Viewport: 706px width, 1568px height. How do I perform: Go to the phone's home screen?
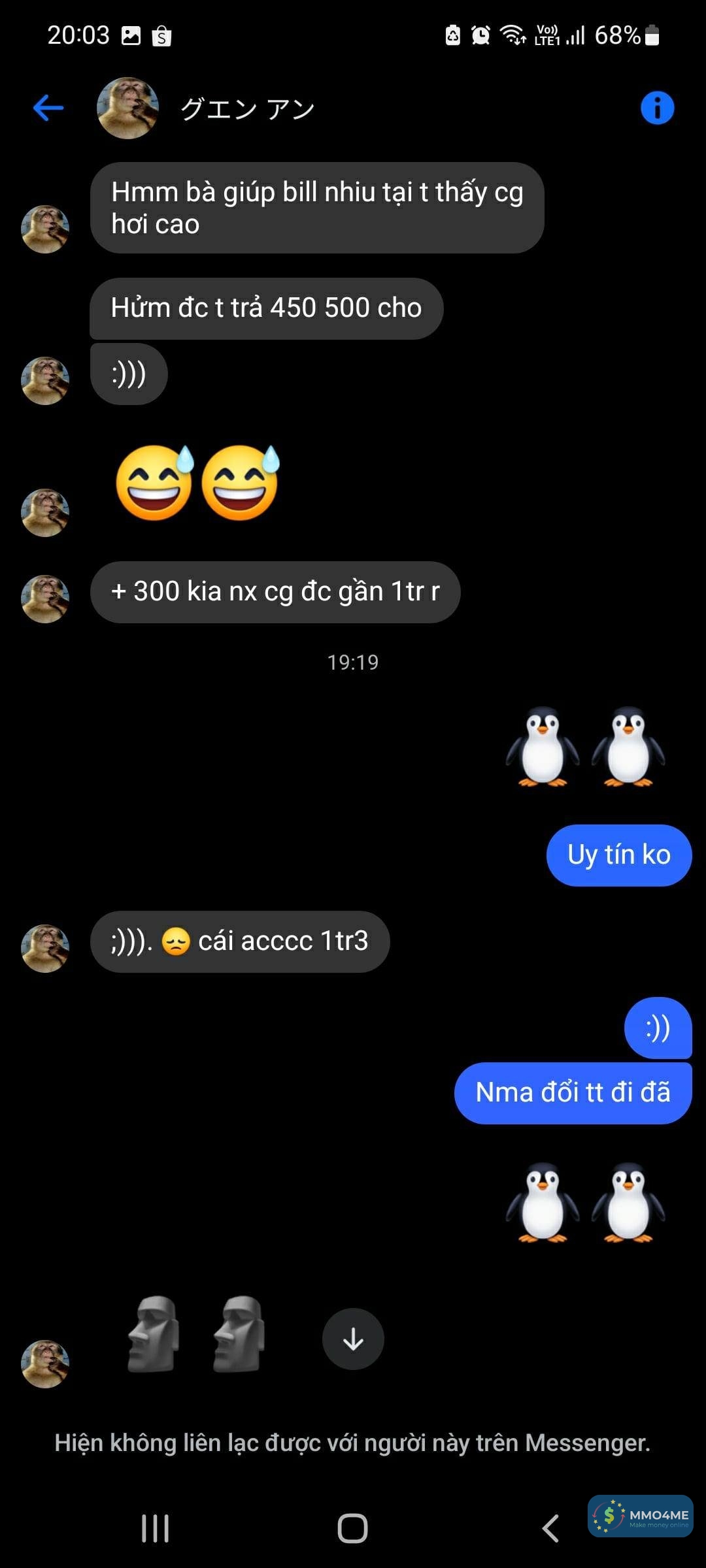coord(353,1529)
